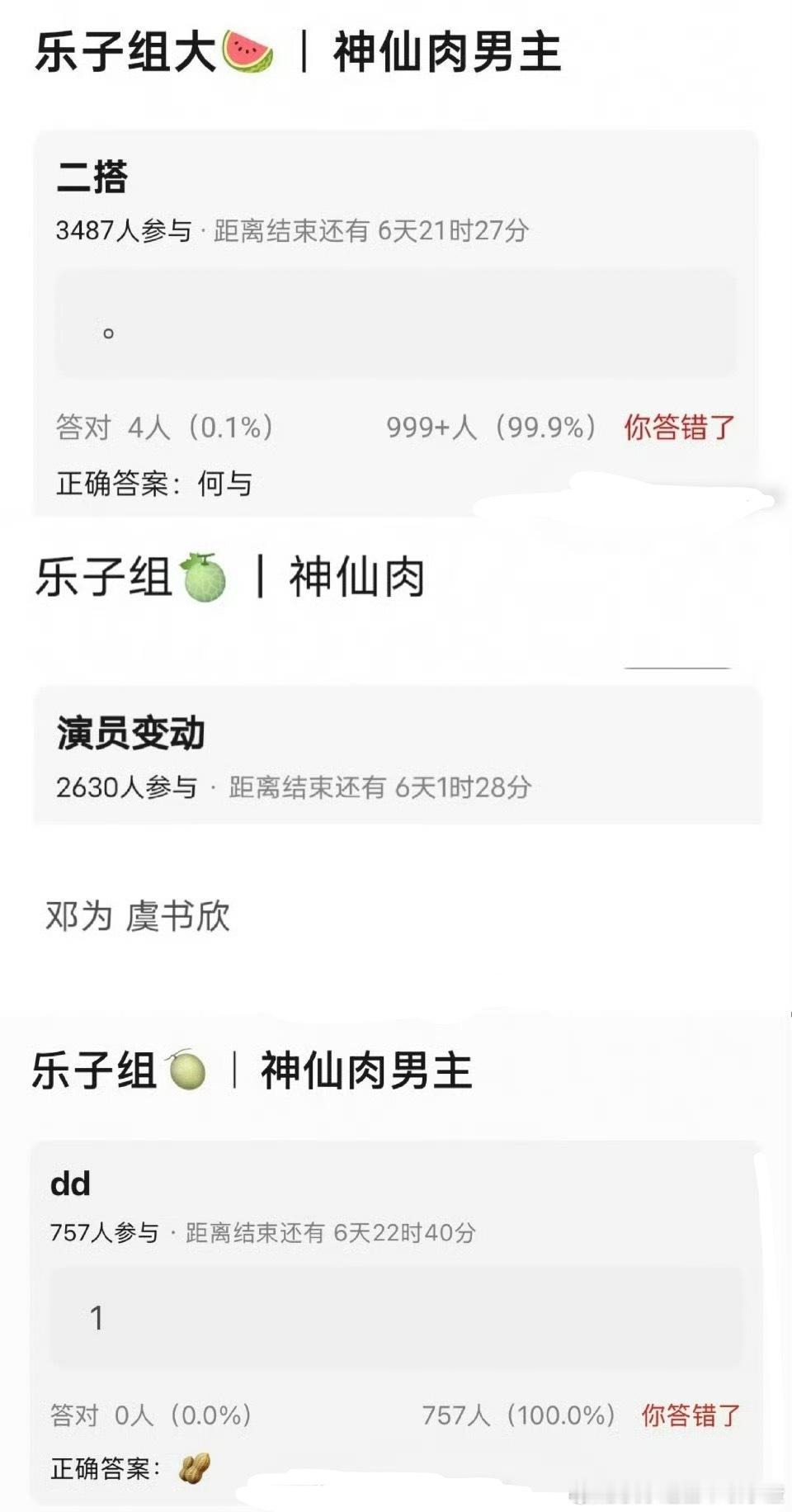Click 你答错了 on the dd quiz
This screenshot has height=1512, width=792.
coord(690,1415)
